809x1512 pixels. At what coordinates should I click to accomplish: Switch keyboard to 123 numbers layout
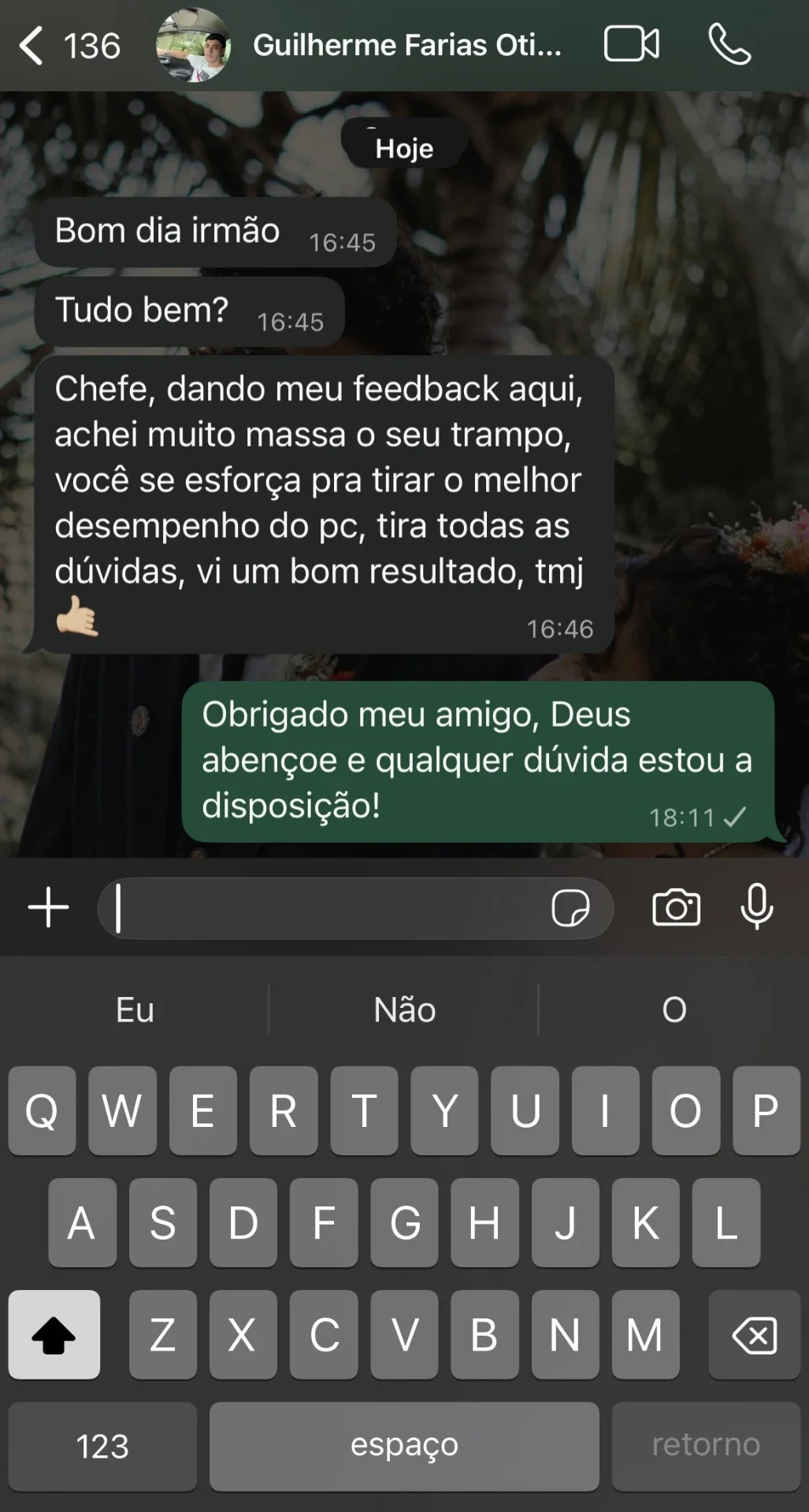click(x=102, y=1446)
